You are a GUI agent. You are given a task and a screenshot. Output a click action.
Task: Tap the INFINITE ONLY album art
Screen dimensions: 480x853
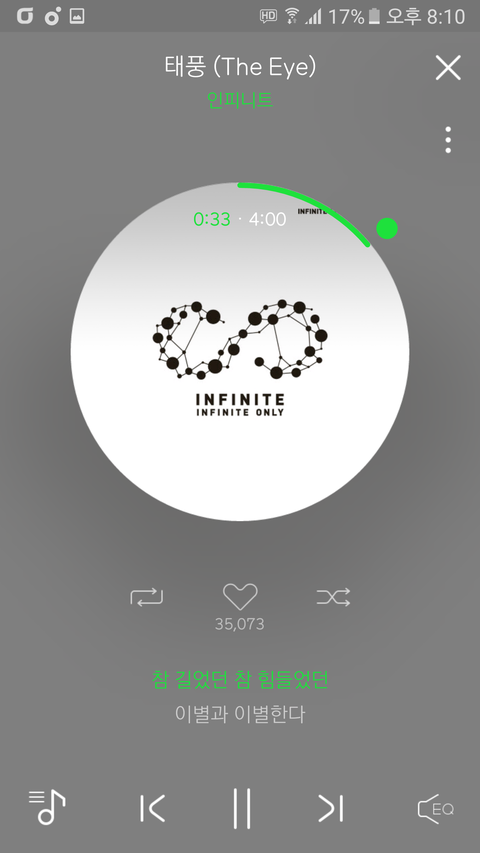coord(240,351)
